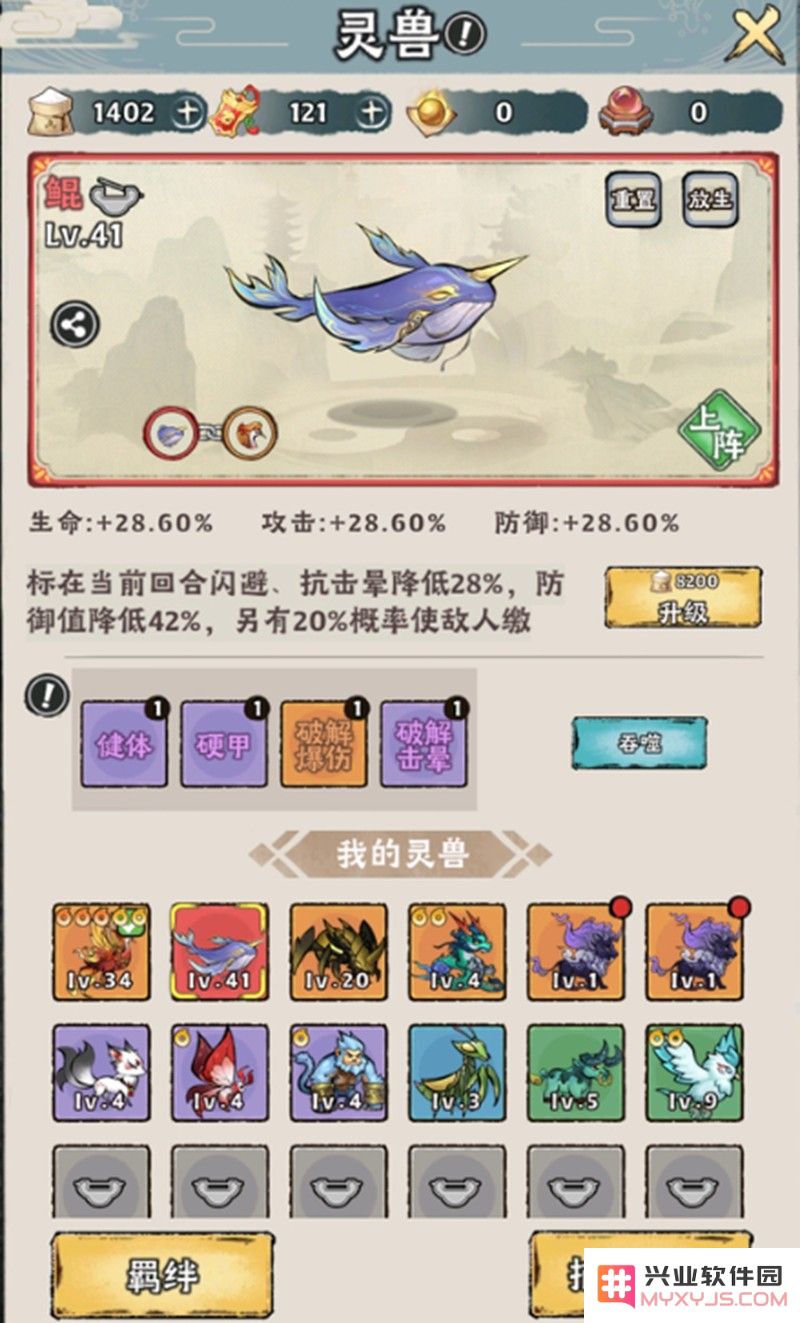Open the info icon next to 灵兽 title
800x1323 pixels.
click(x=464, y=35)
